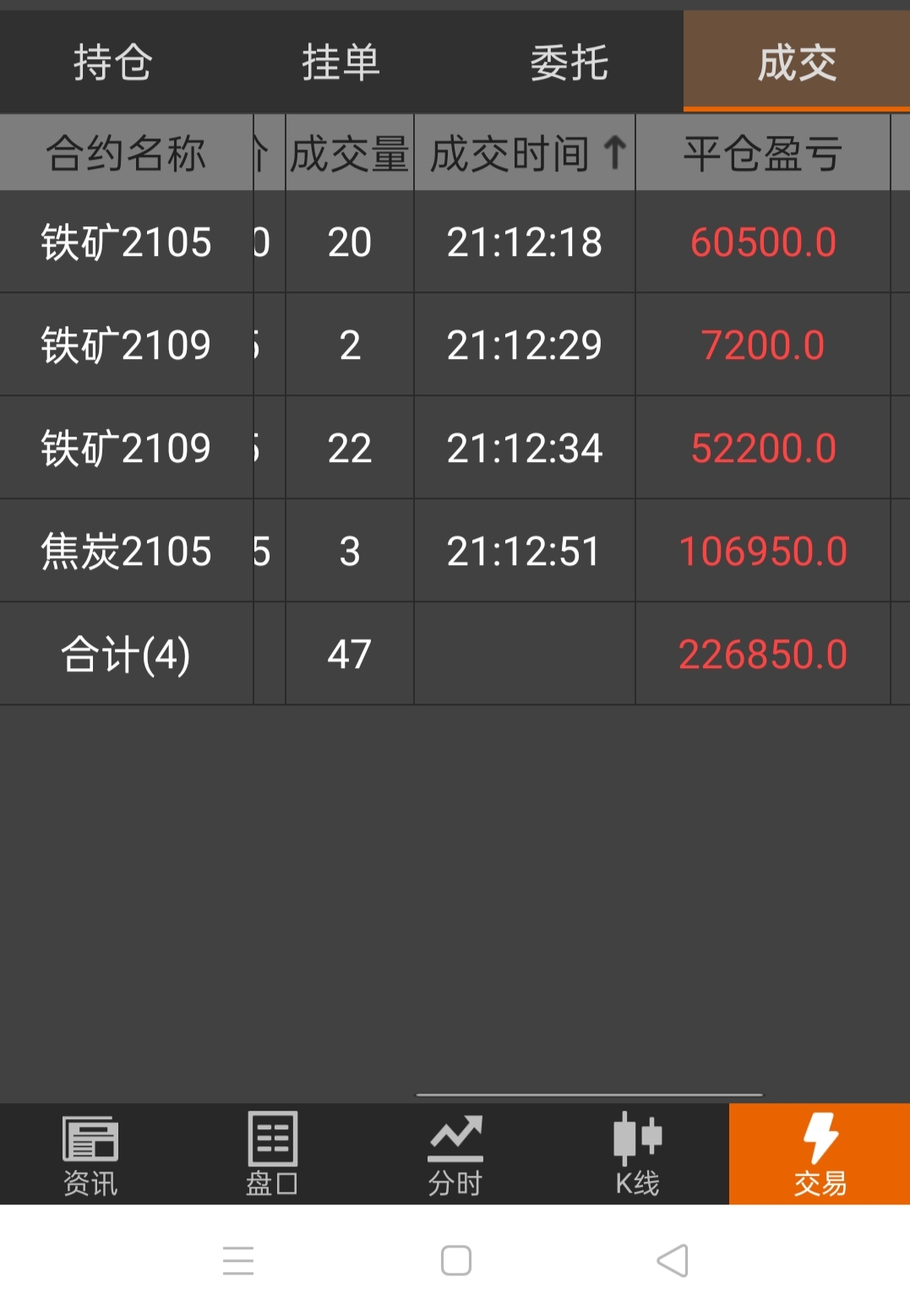This screenshot has width=910, height=1316.
Task: Open the 焦炭2105 trade row
Action: click(455, 551)
